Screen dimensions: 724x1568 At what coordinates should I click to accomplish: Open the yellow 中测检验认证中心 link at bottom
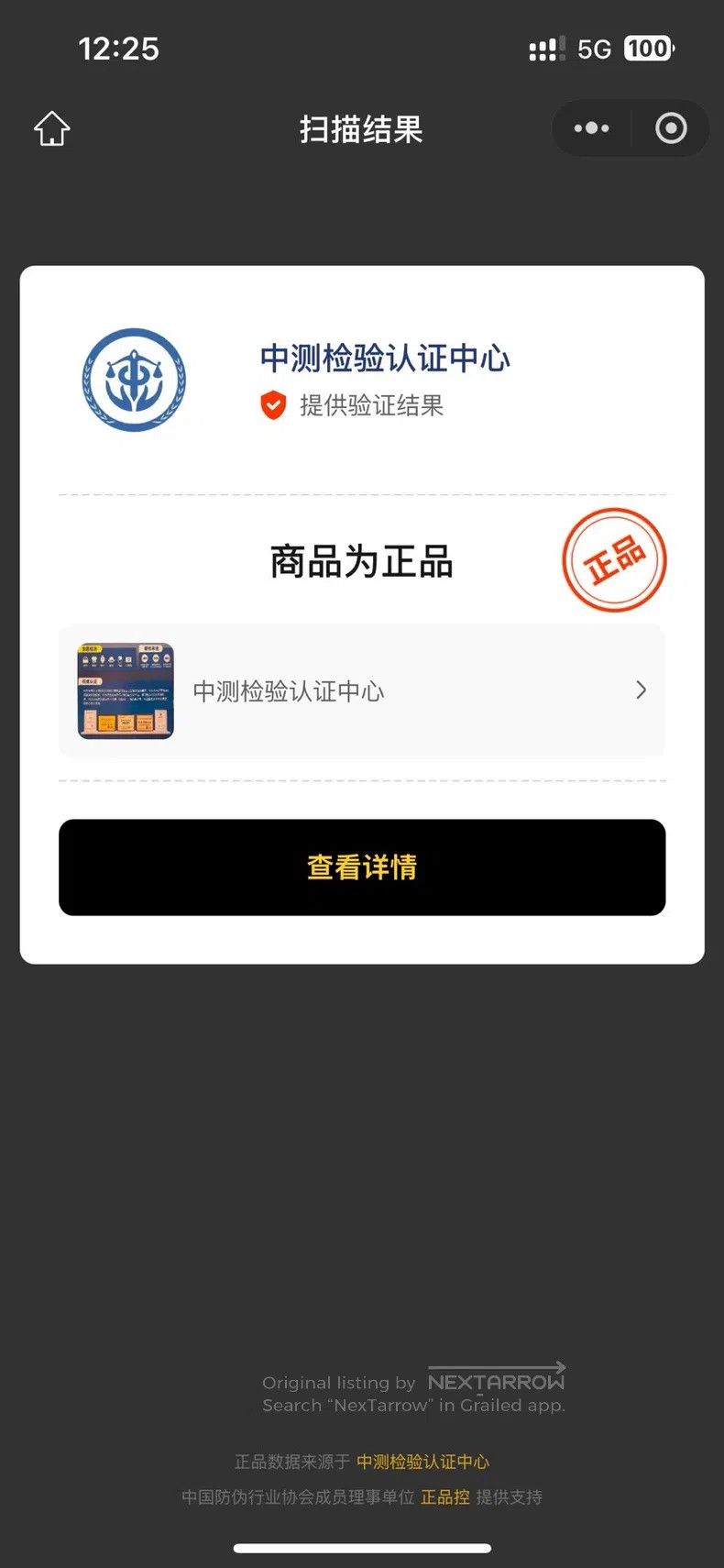pos(422,1462)
